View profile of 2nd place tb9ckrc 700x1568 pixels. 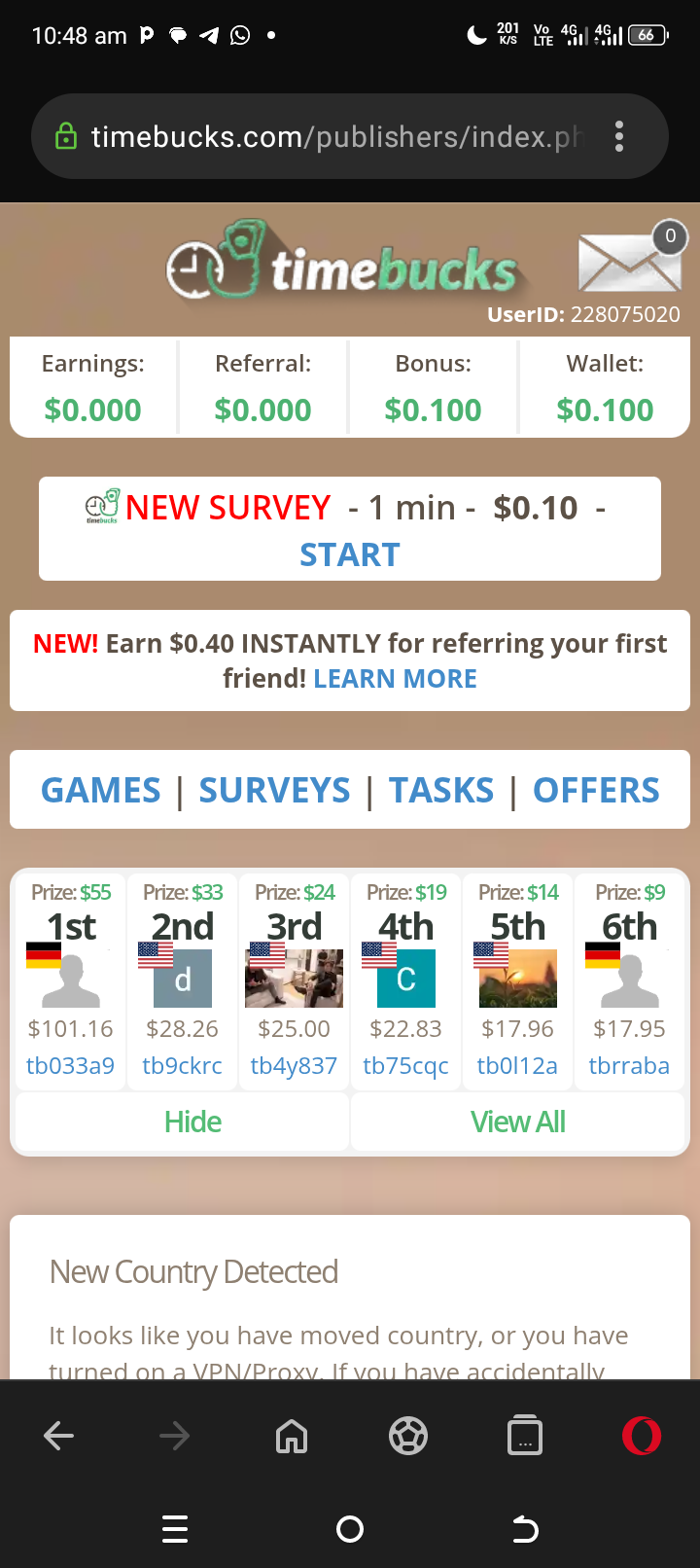[x=182, y=1066]
